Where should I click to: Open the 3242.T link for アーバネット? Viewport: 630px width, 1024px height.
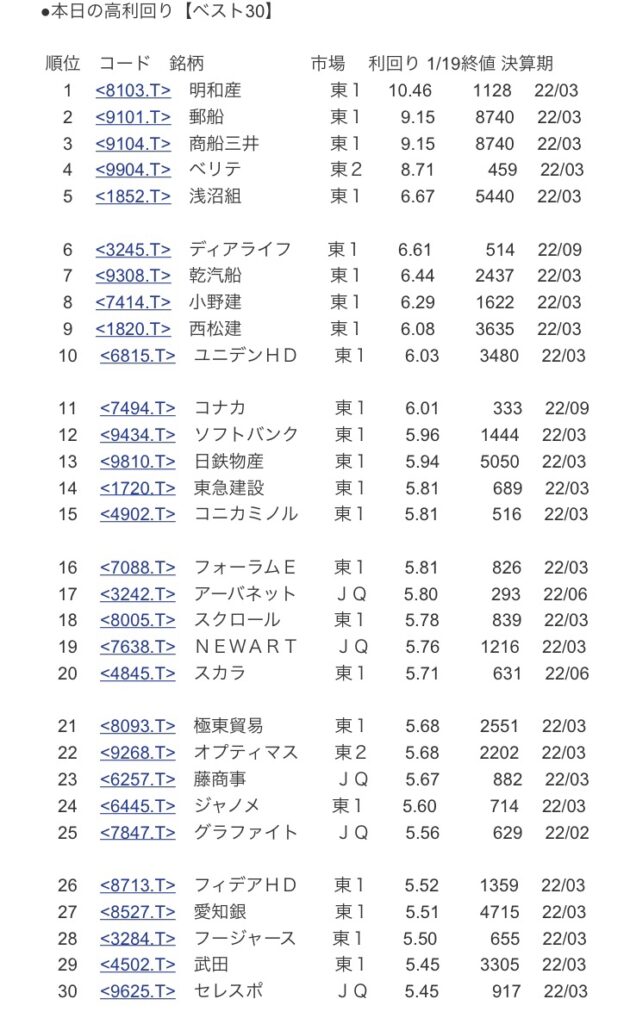pyautogui.click(x=138, y=594)
